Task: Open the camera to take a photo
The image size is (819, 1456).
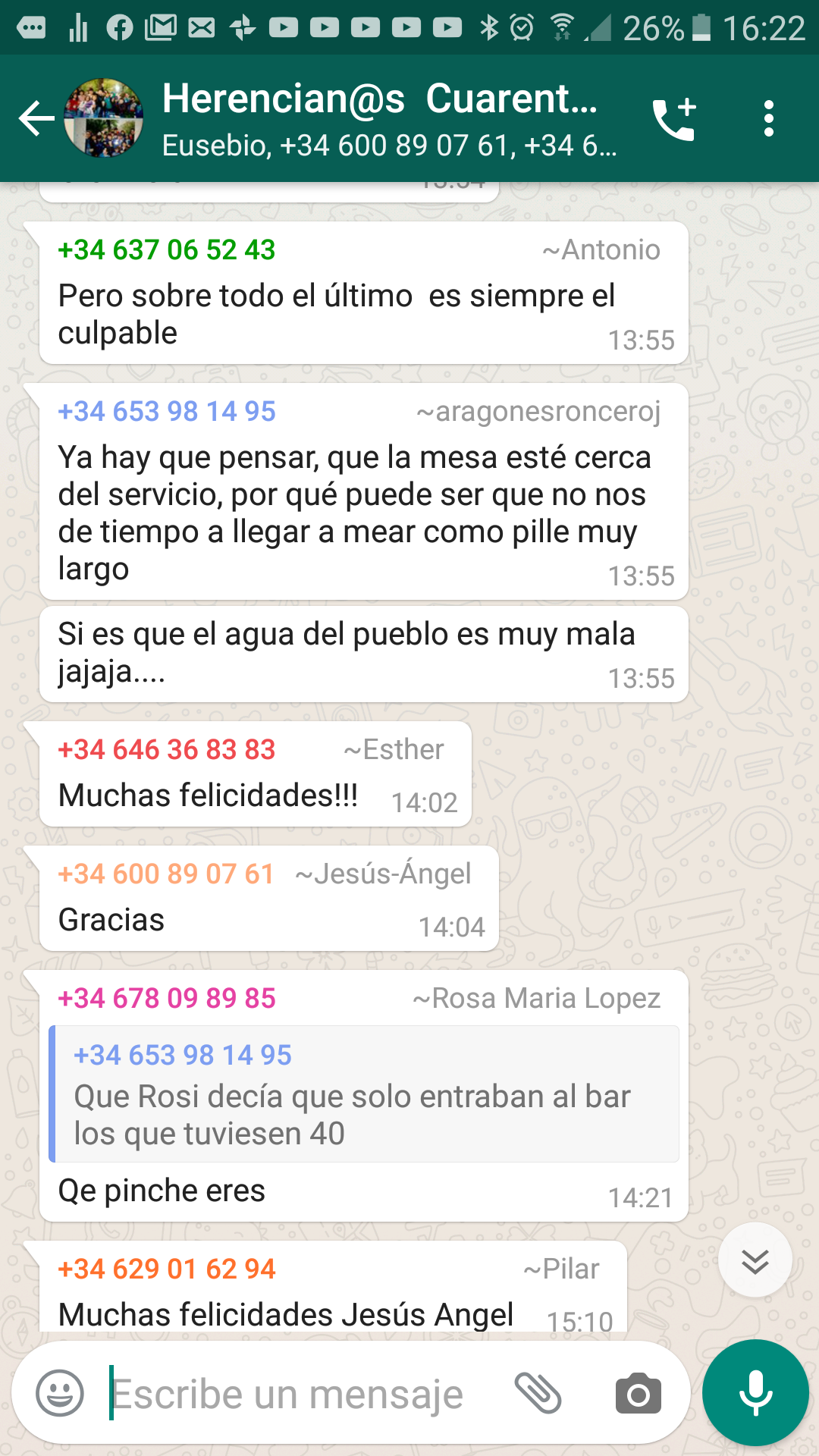Action: [638, 1394]
